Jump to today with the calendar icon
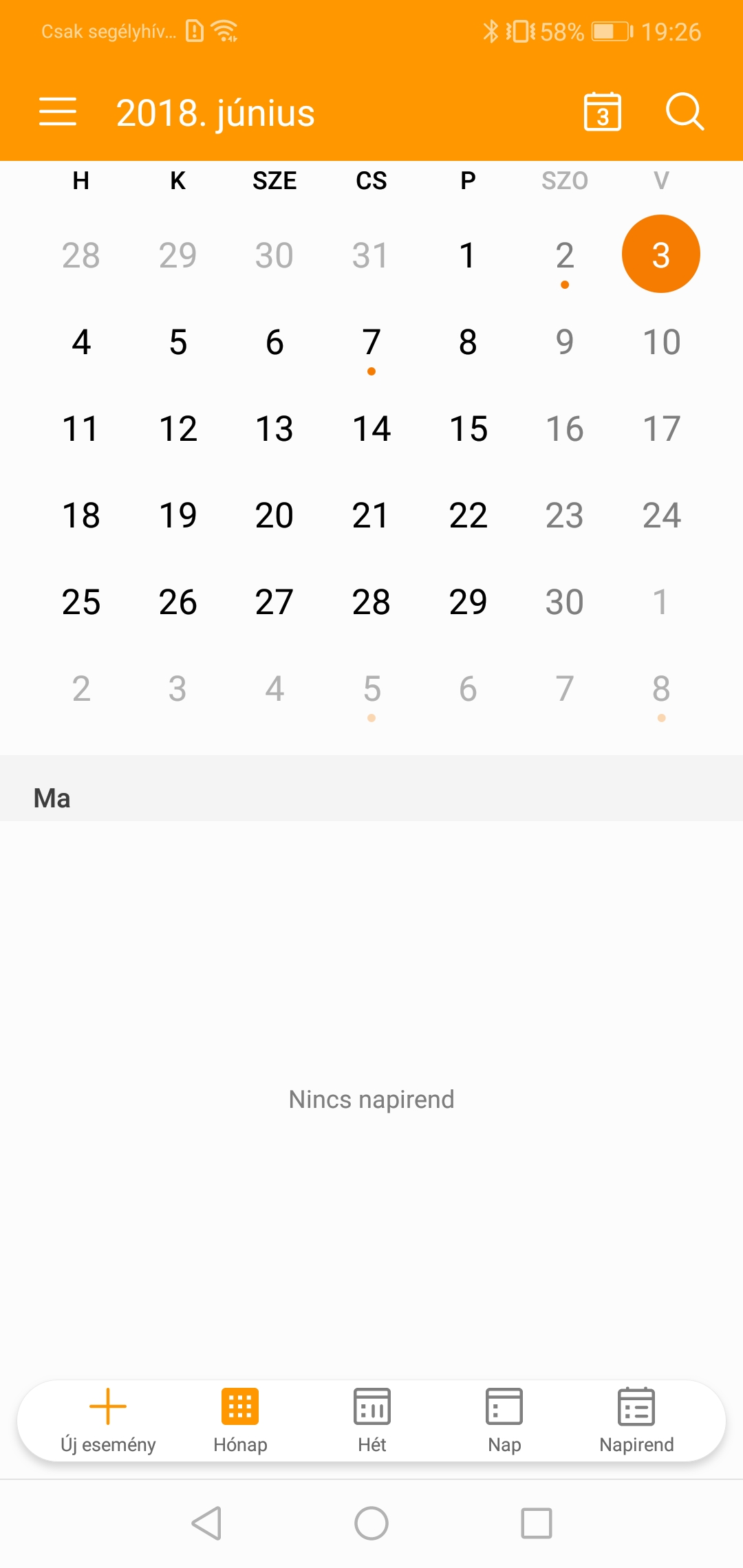This screenshot has width=743, height=1568. 603,111
